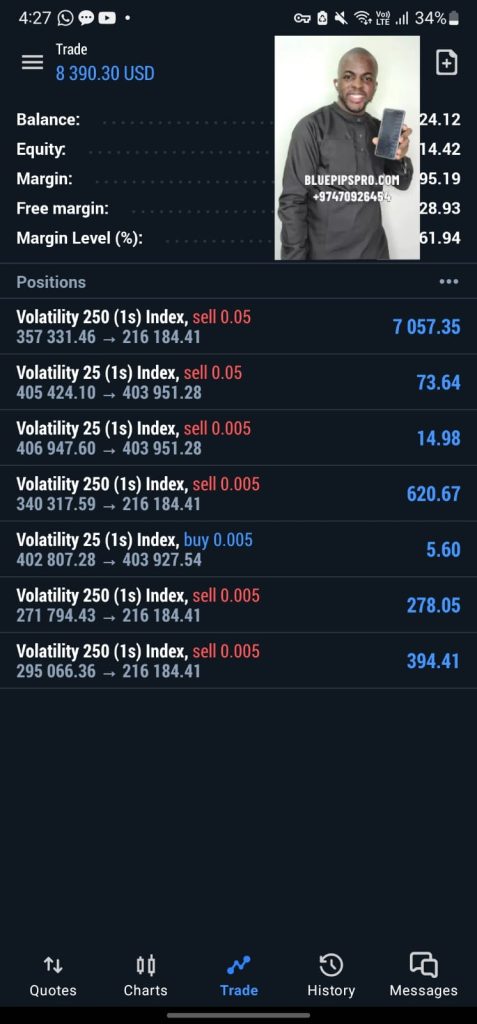Screen dimensions: 477x1024
Task: Select the Volatility 25 buy 0.005 position
Action: [238, 549]
